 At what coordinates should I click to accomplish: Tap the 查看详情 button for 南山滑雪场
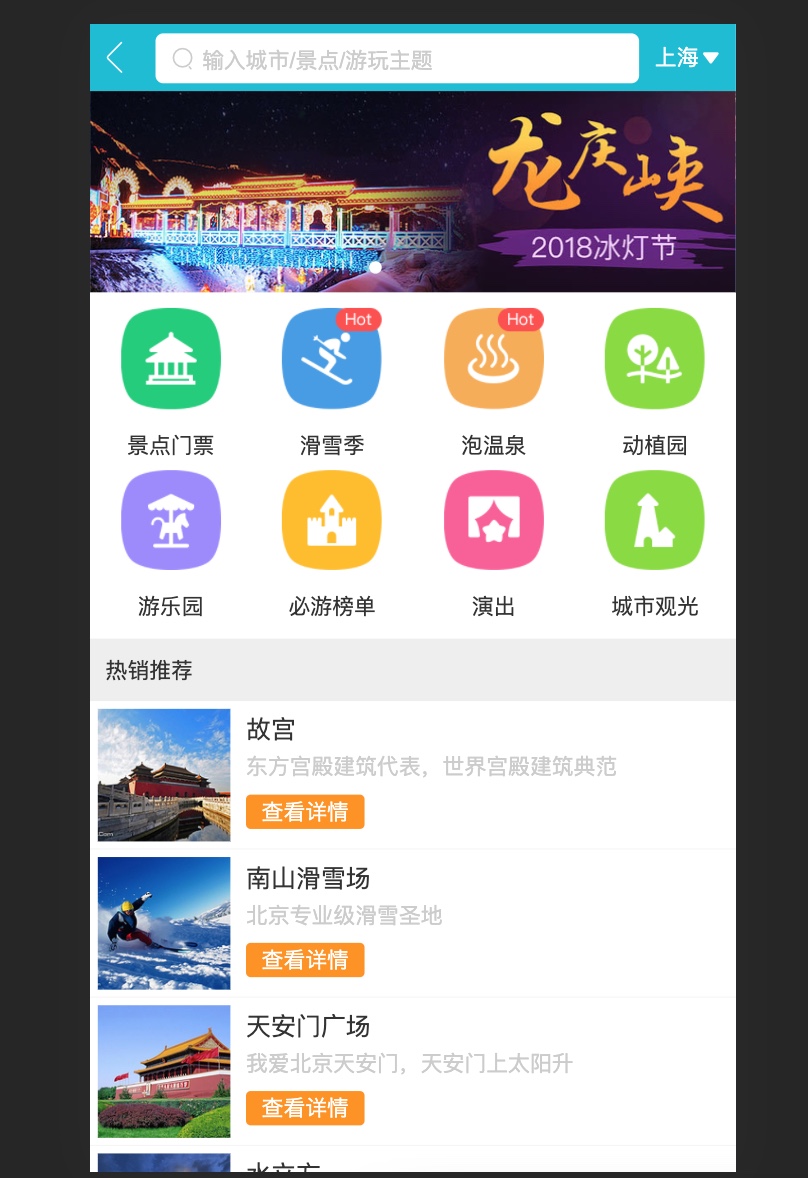305,960
